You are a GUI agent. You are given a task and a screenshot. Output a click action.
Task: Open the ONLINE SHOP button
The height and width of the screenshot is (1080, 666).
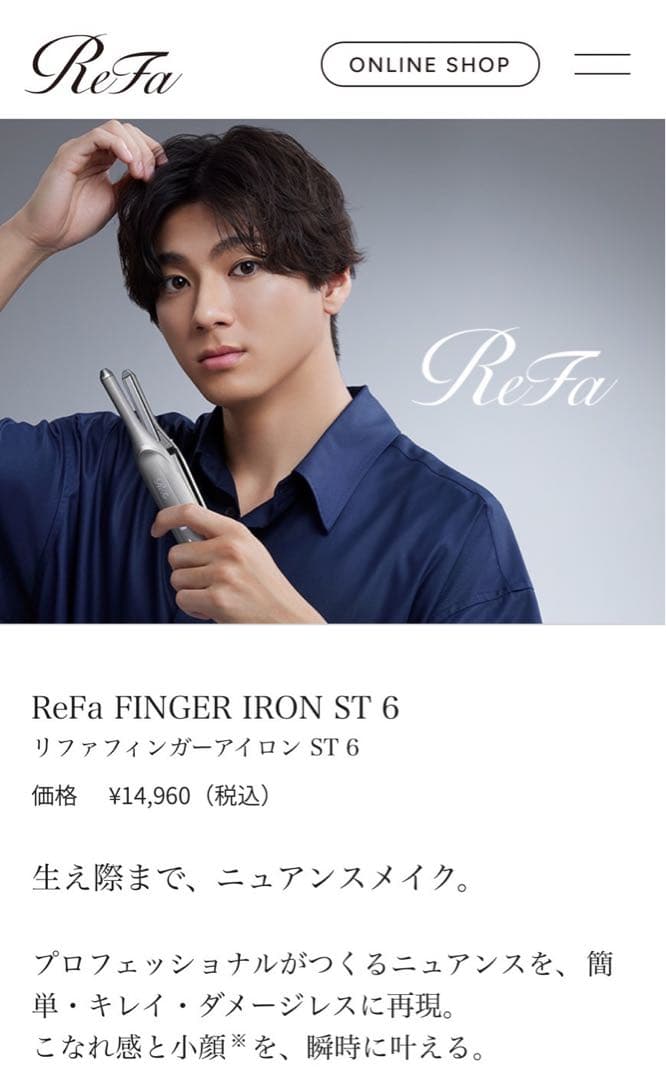tap(430, 65)
